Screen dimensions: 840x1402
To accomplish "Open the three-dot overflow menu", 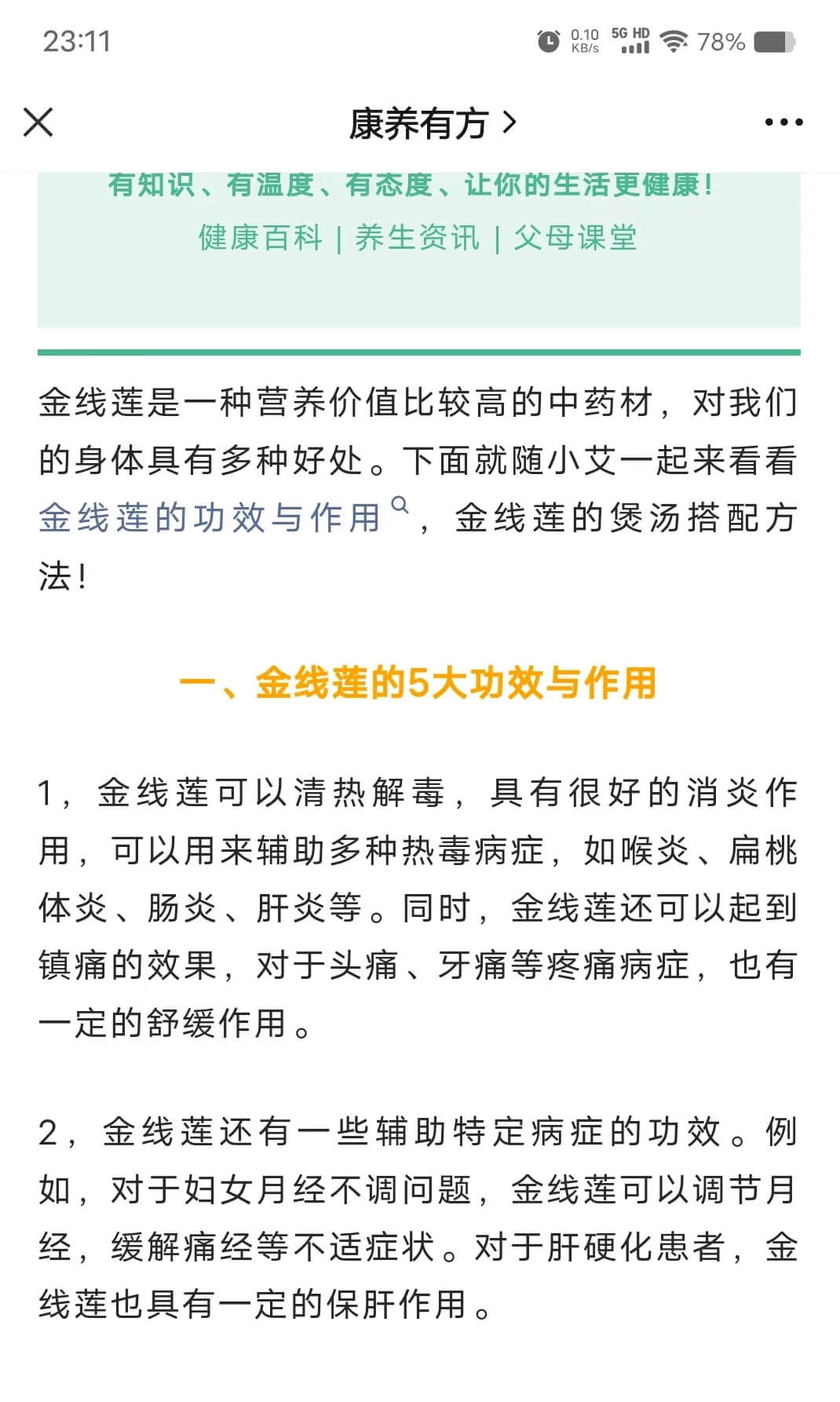I will pyautogui.click(x=783, y=122).
